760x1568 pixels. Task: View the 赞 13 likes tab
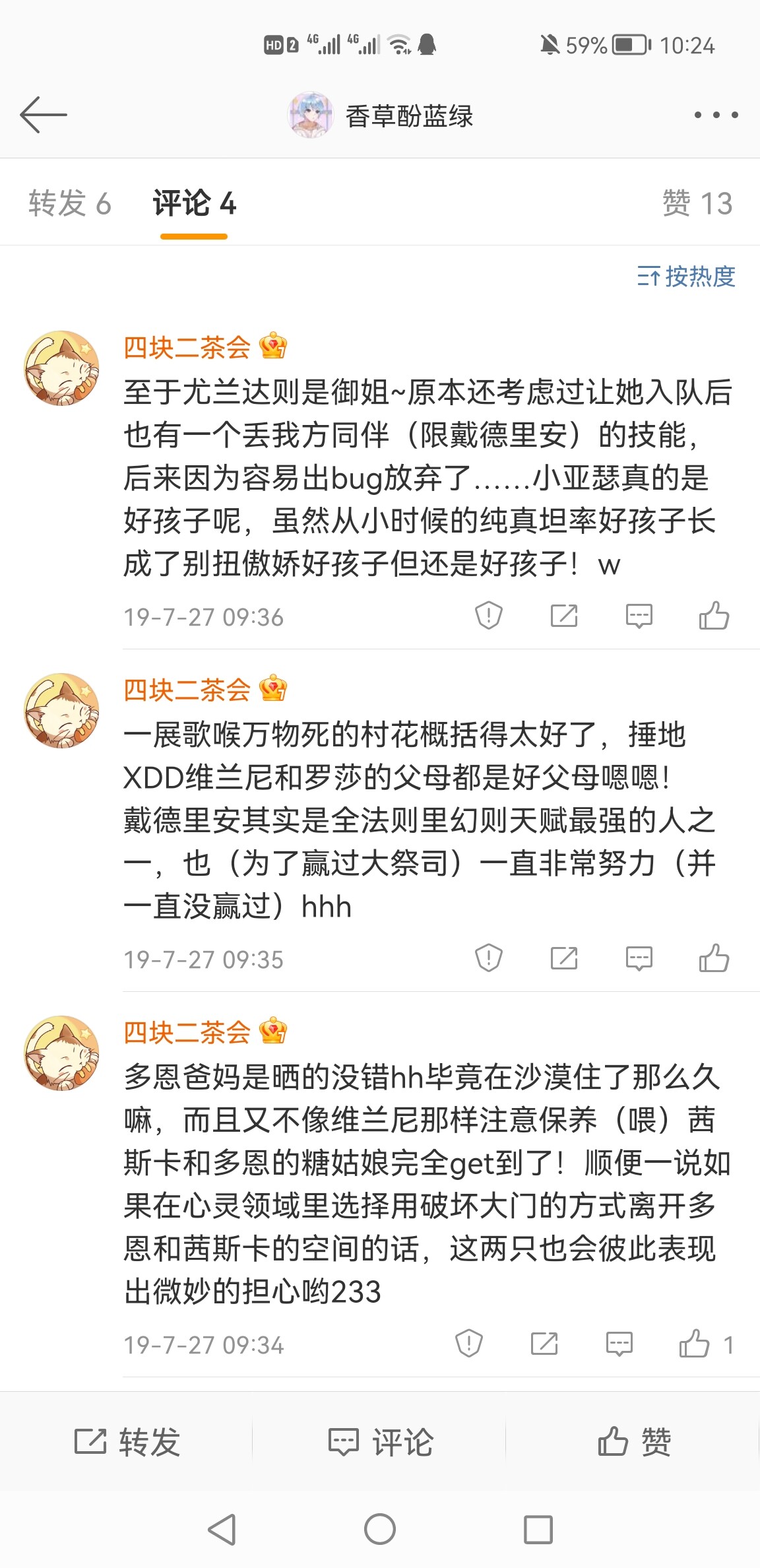click(x=697, y=203)
